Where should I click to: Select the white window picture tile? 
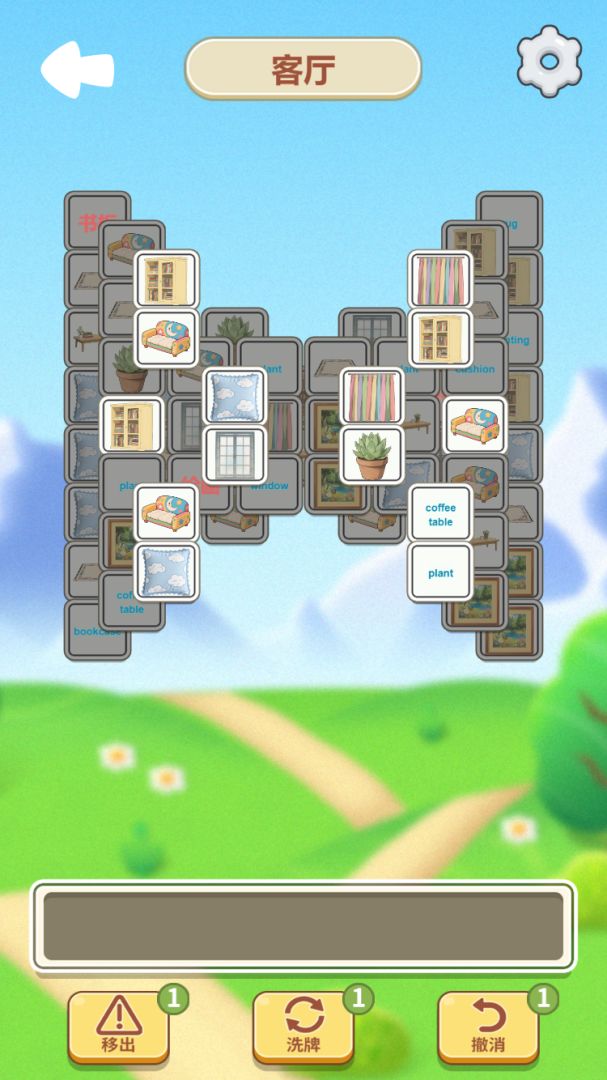point(235,455)
